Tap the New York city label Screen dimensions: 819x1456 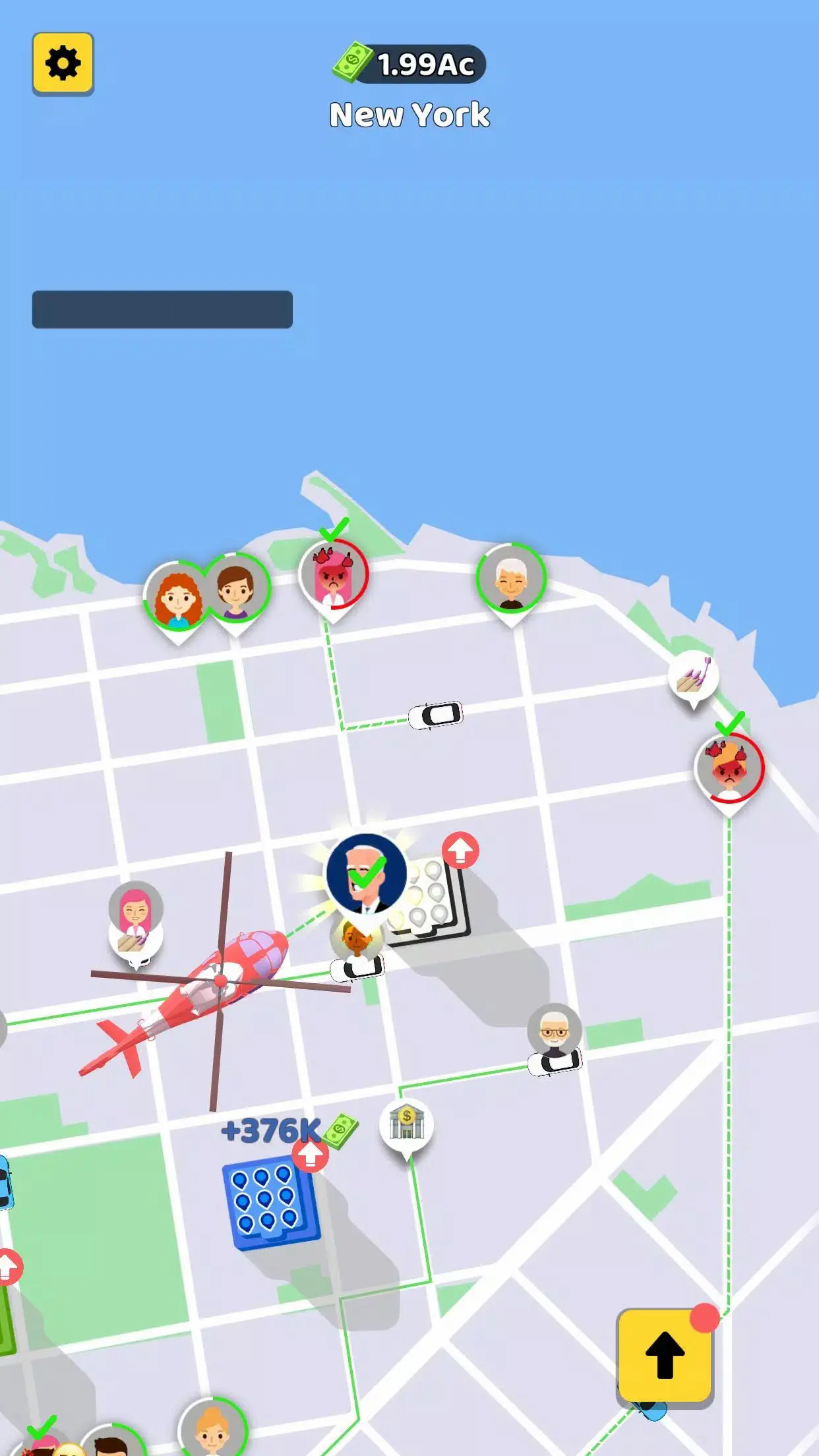pyautogui.click(x=409, y=113)
